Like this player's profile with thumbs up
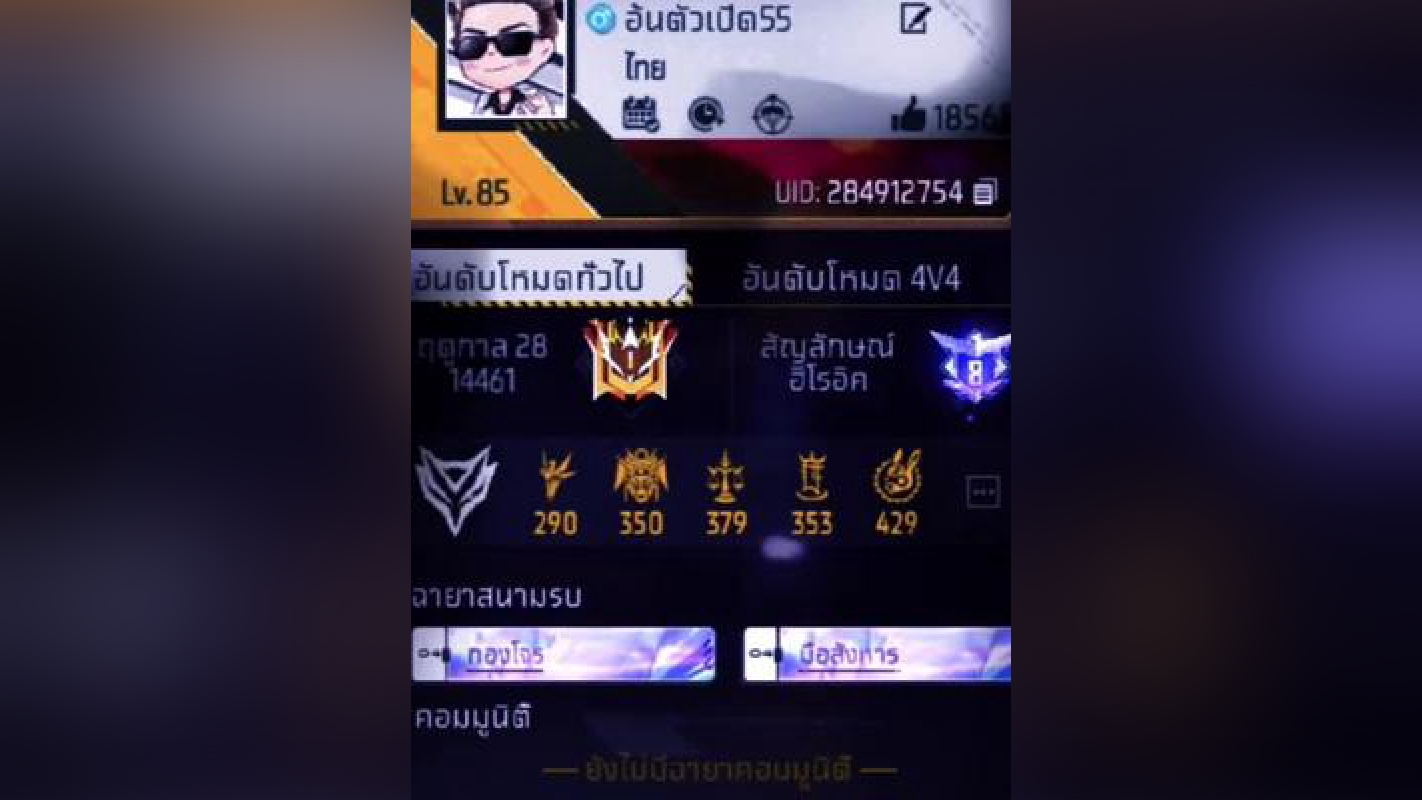This screenshot has height=800, width=1422. (908, 118)
